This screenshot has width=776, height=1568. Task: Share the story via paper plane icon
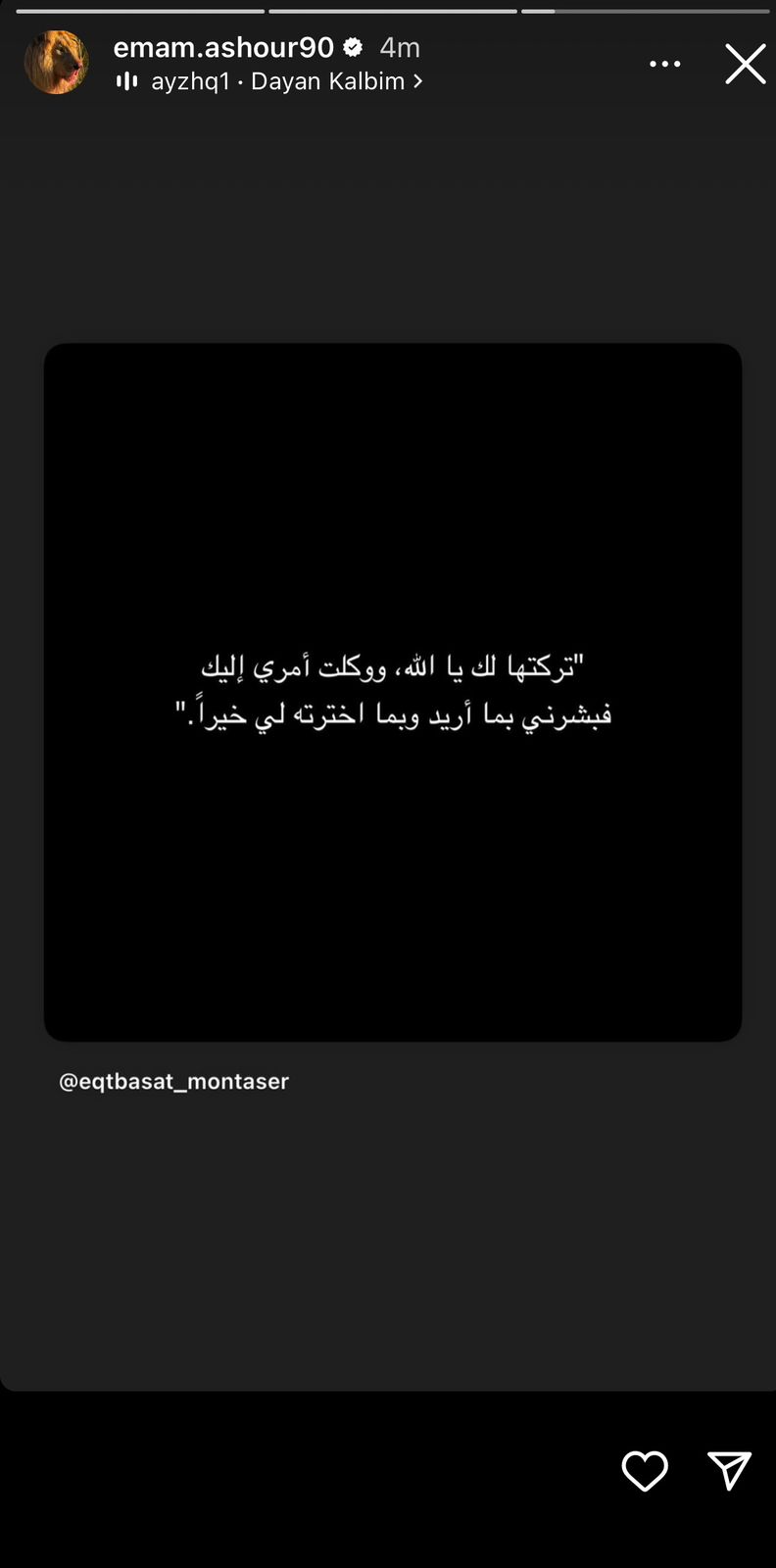coord(729,1470)
